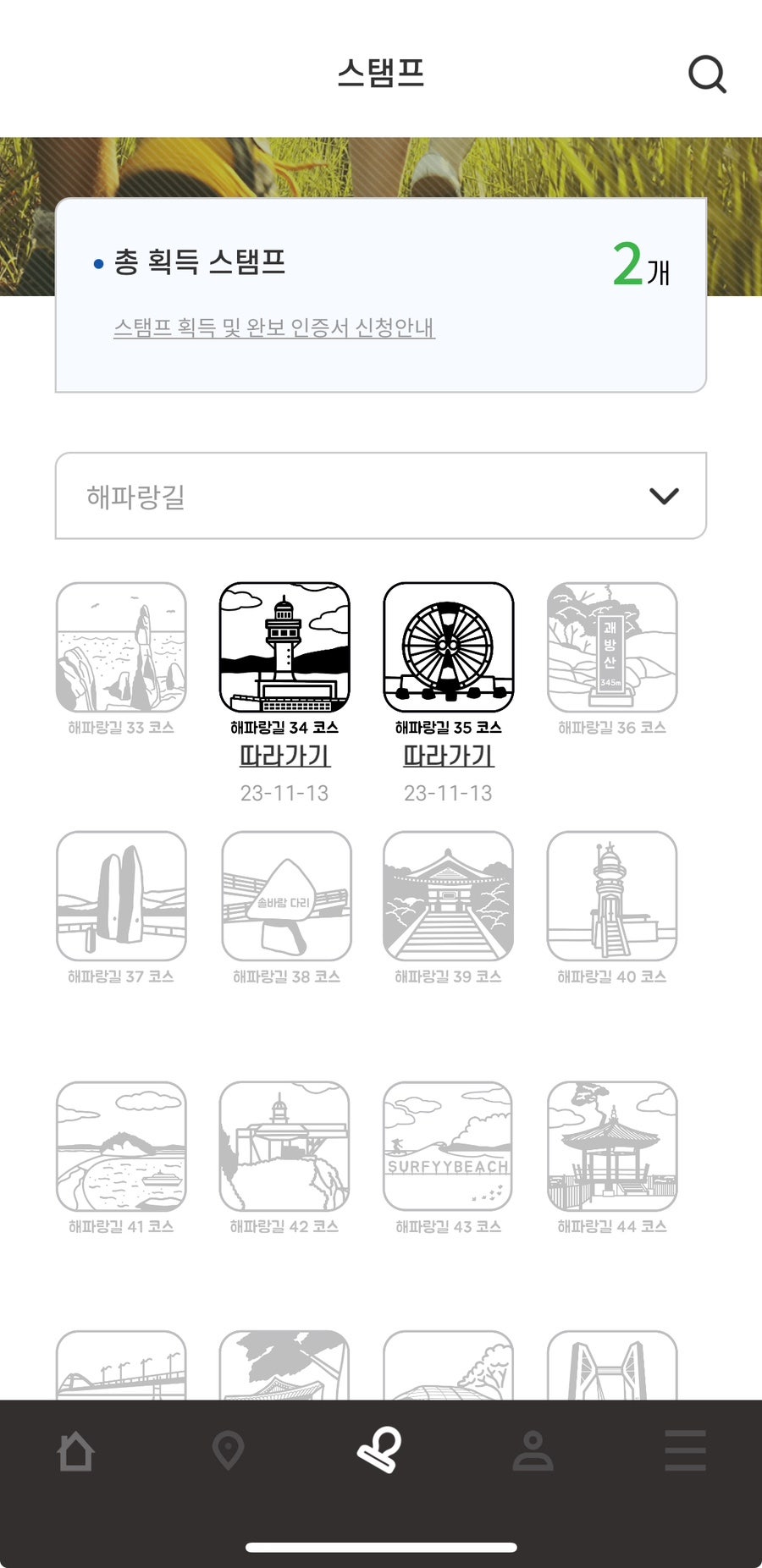Viewport: 762px width, 1568px height.
Task: Open the 해파랑길 33 코스 stamp
Action: coord(121,647)
